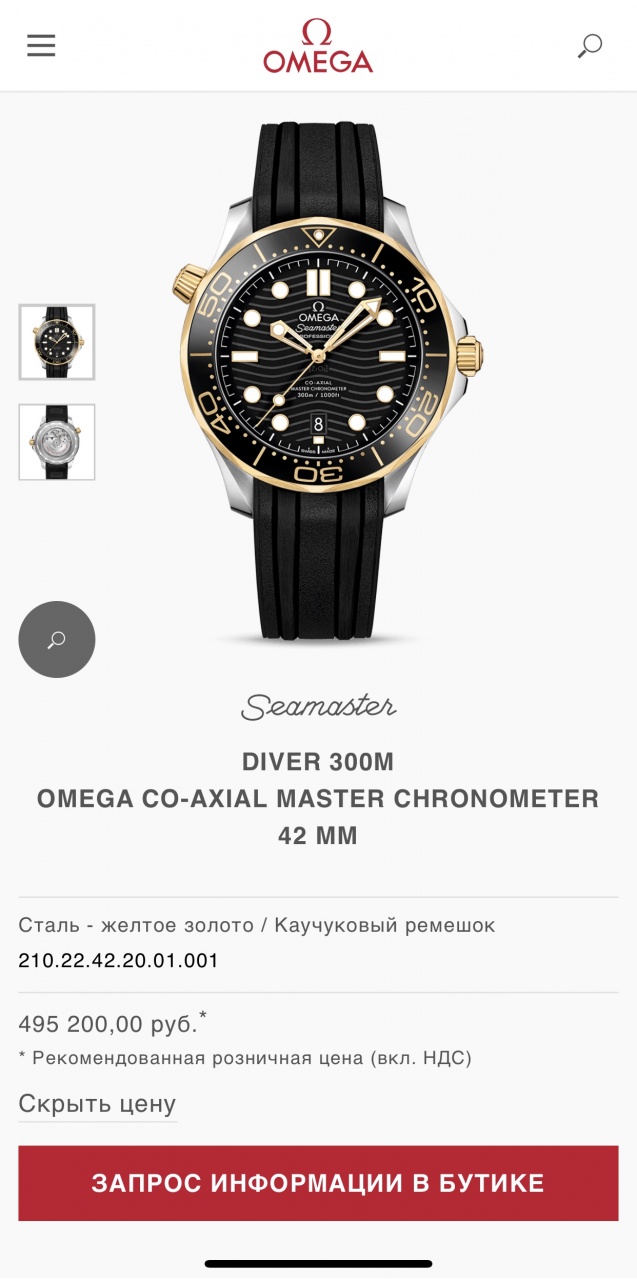The height and width of the screenshot is (1280, 637).
Task: Select the front view watch thumbnail
Action: [x=57, y=342]
